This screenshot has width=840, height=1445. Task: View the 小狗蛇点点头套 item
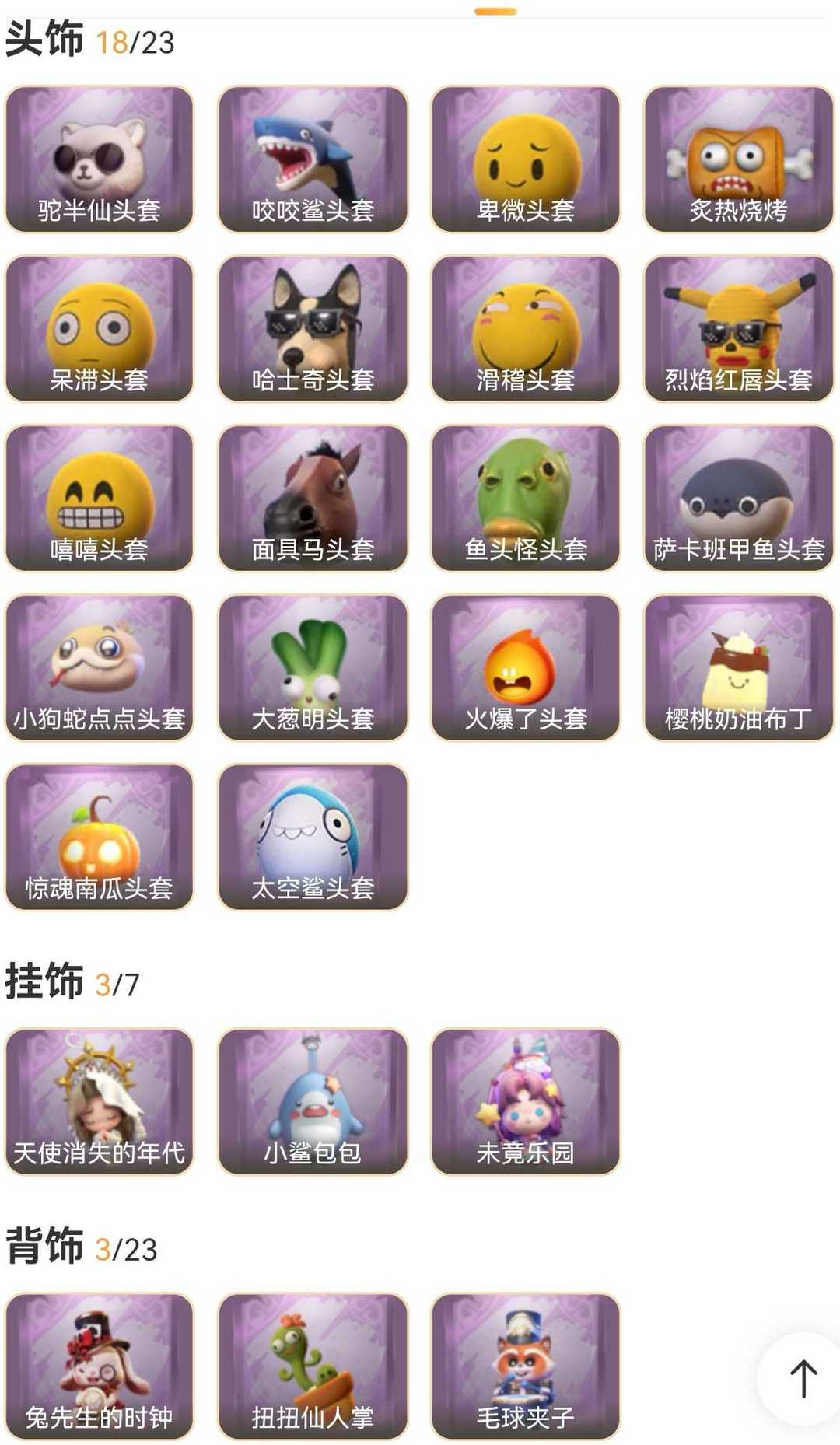100,668
